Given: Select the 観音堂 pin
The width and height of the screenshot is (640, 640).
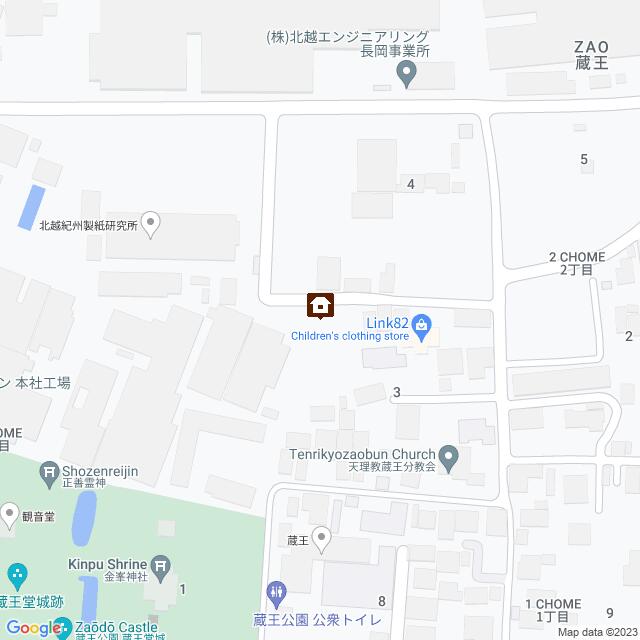Looking at the screenshot, I should [9, 518].
